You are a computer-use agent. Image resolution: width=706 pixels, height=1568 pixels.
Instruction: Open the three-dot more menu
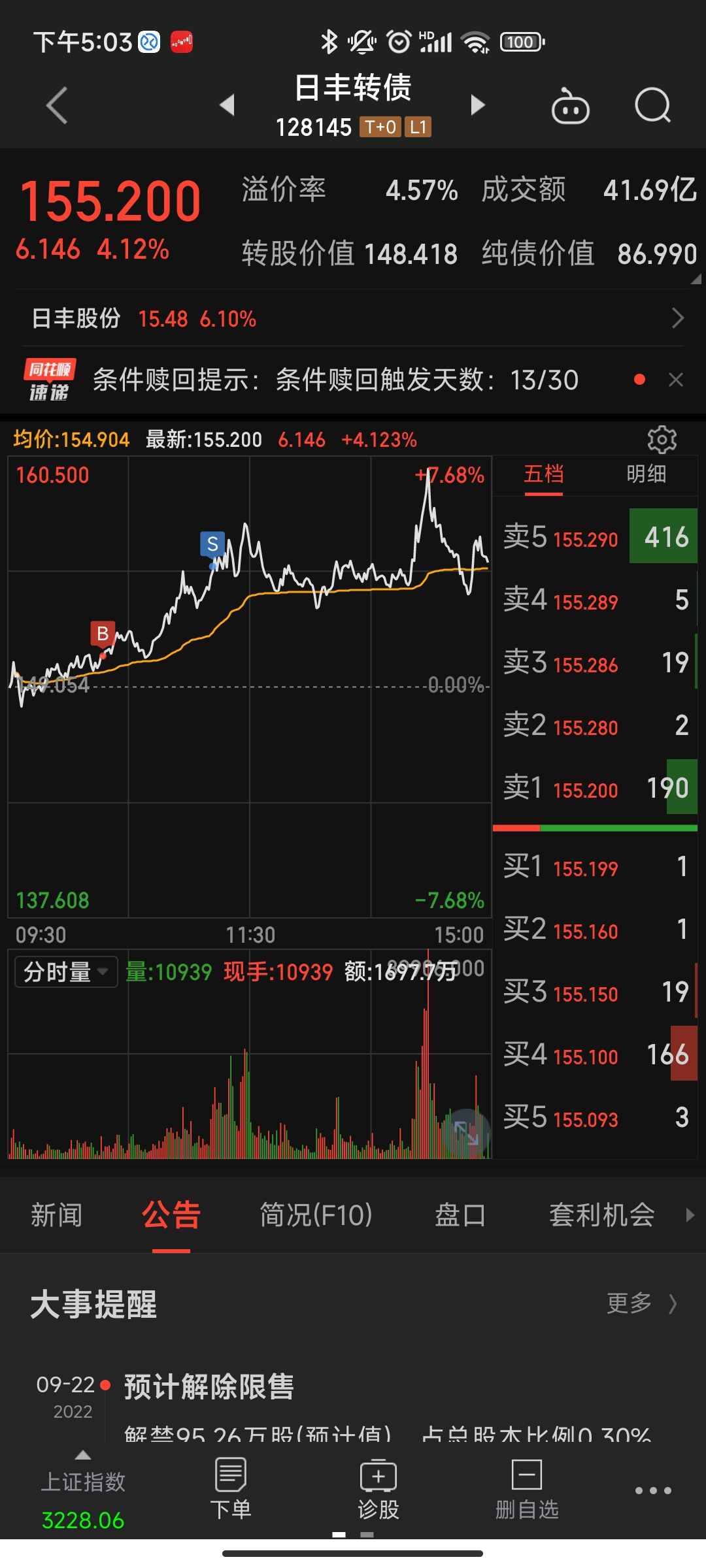click(653, 1490)
